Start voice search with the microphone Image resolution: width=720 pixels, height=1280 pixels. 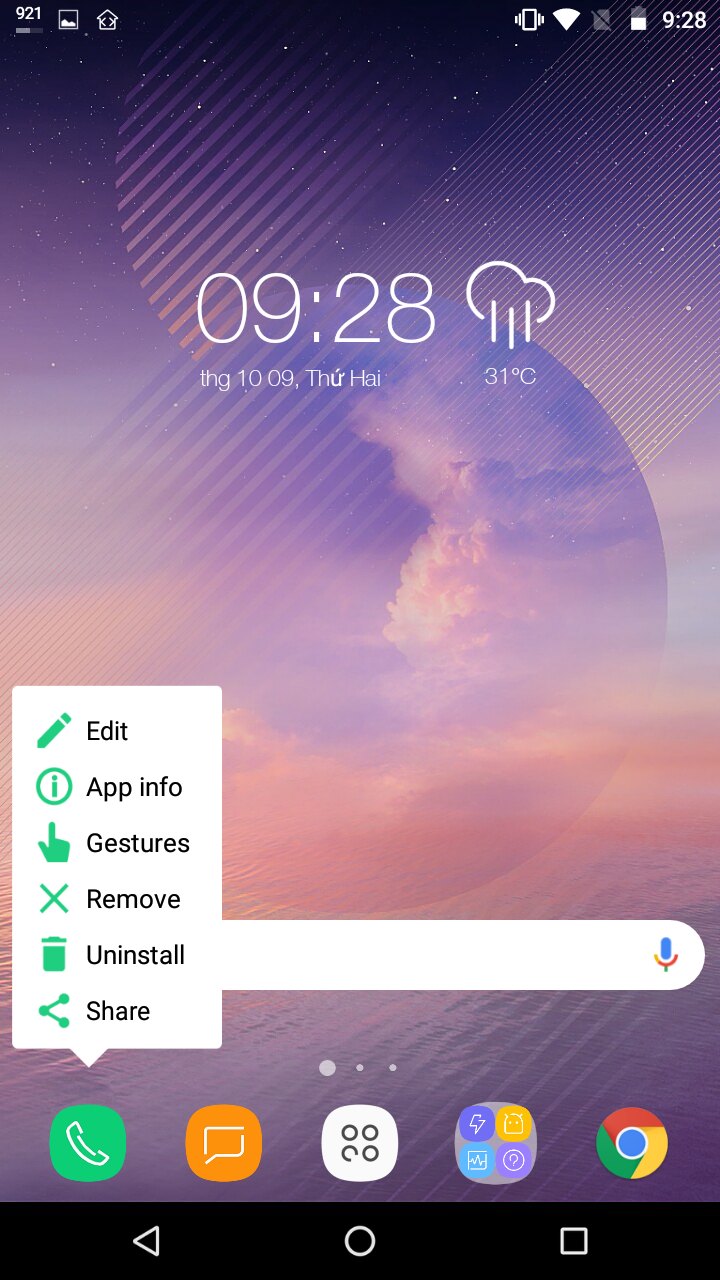point(665,955)
